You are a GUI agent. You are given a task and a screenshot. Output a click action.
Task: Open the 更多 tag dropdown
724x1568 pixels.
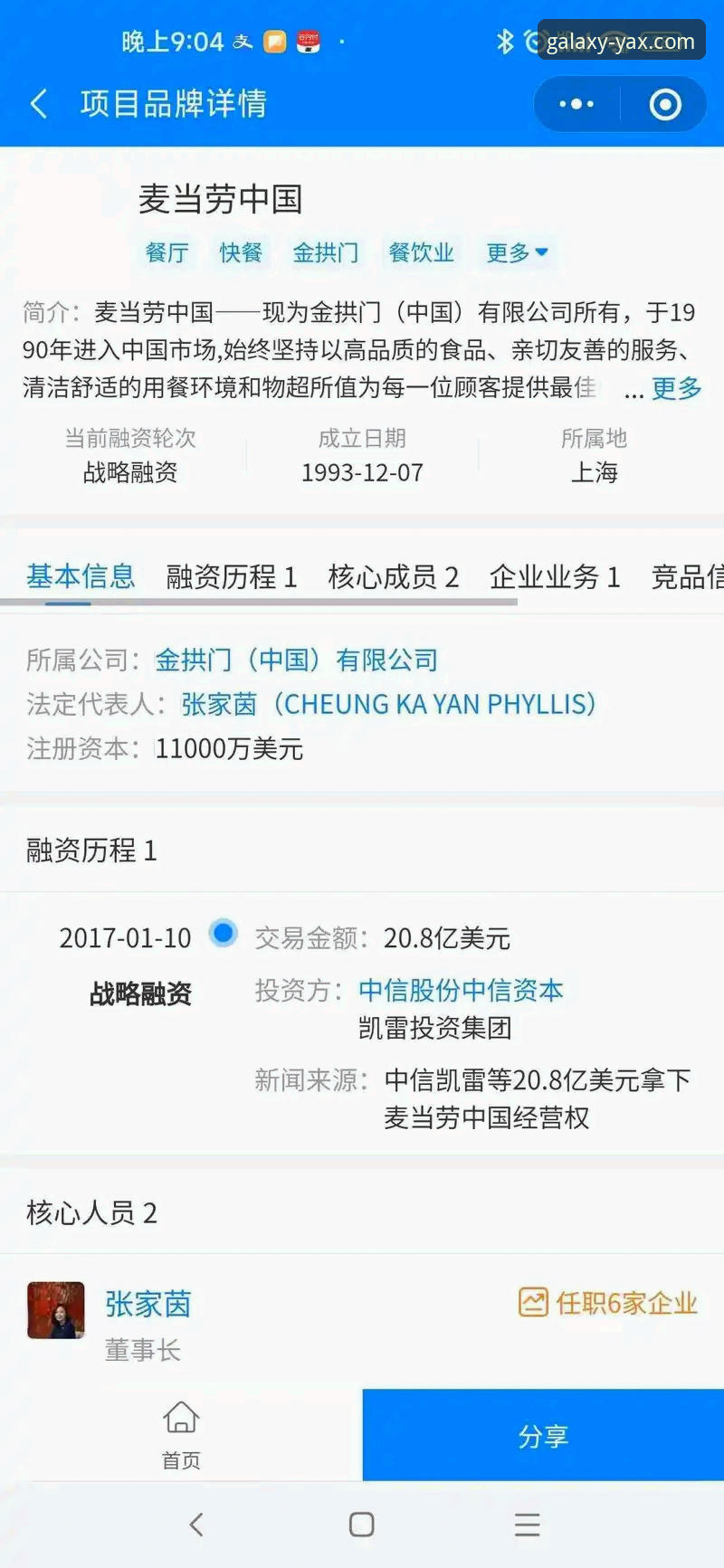point(516,252)
